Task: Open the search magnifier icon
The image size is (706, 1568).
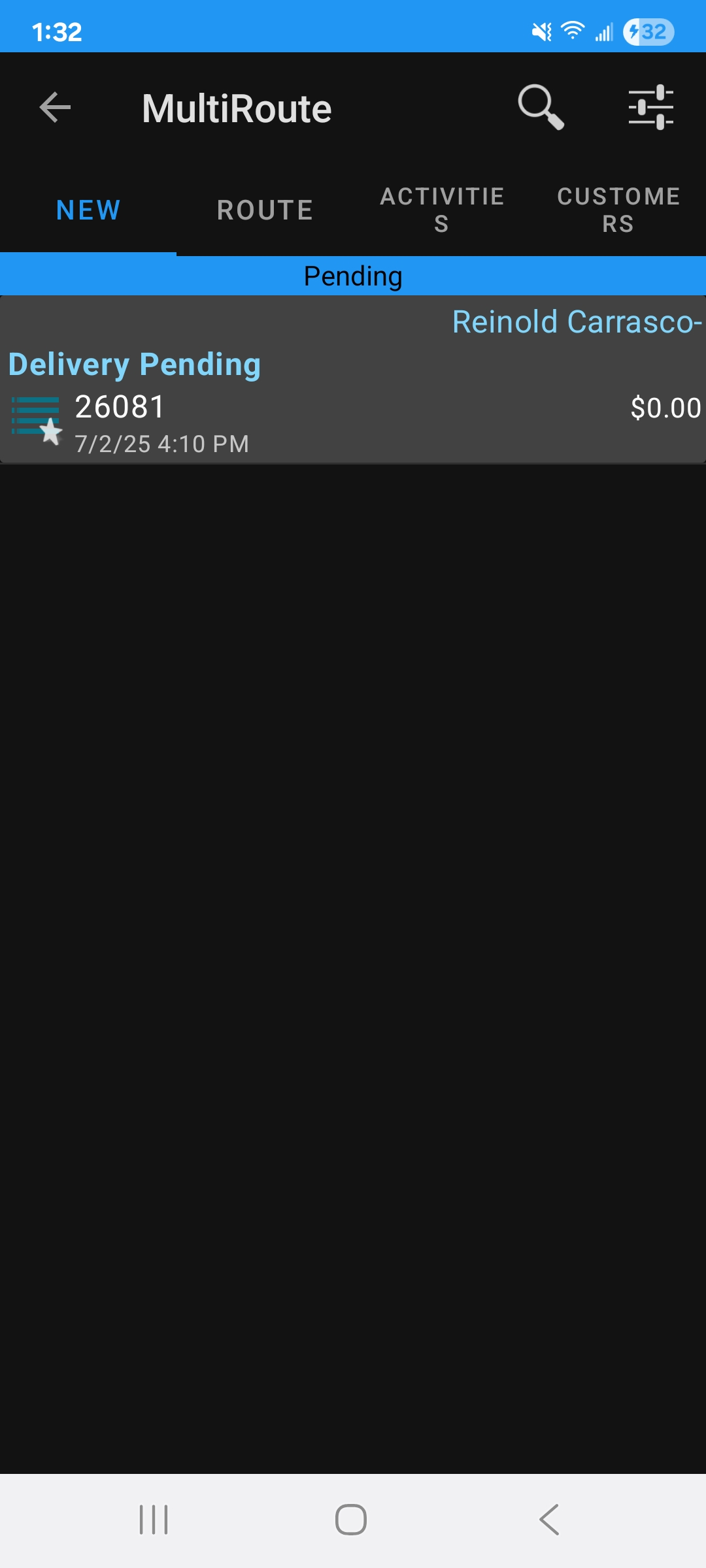Action: pos(541,107)
